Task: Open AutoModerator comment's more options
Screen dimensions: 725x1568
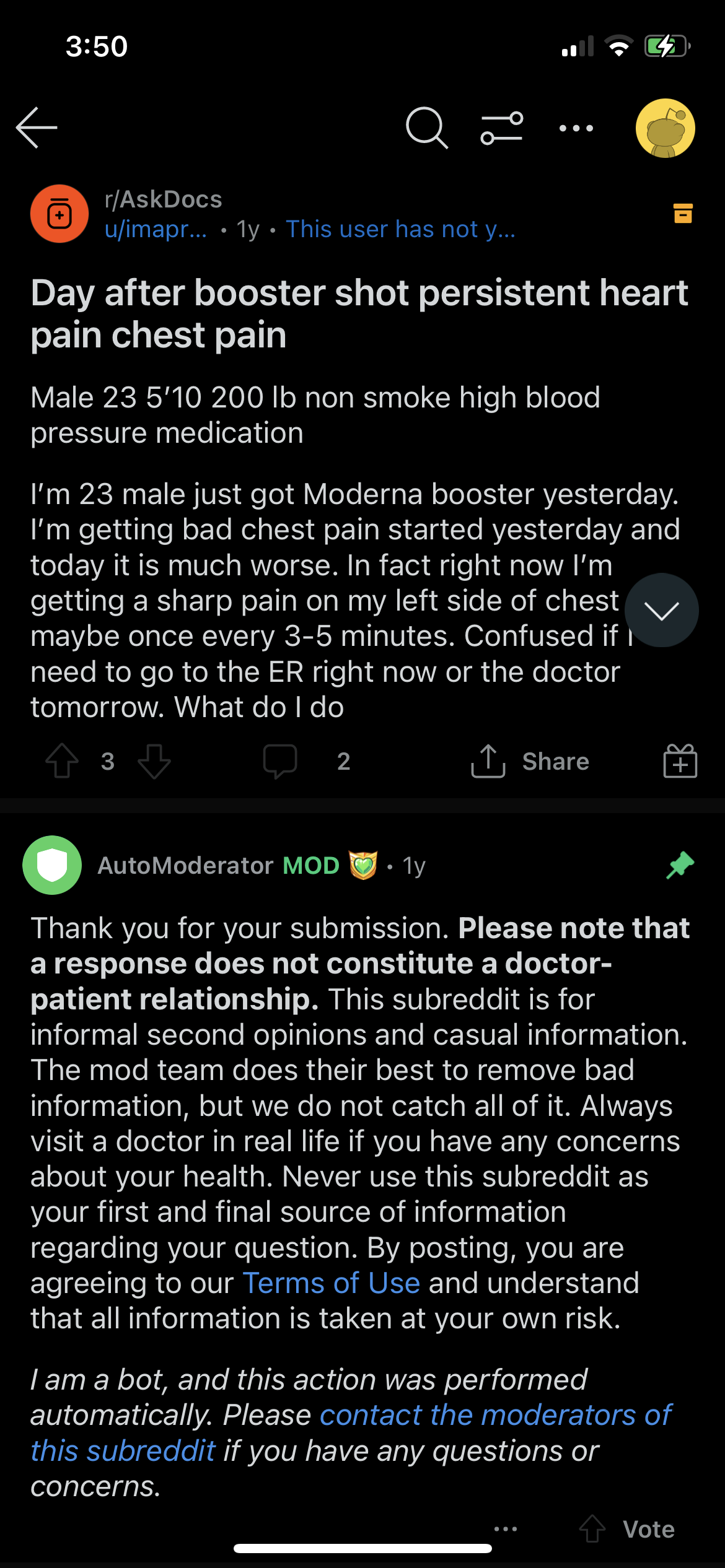Action: click(506, 1529)
